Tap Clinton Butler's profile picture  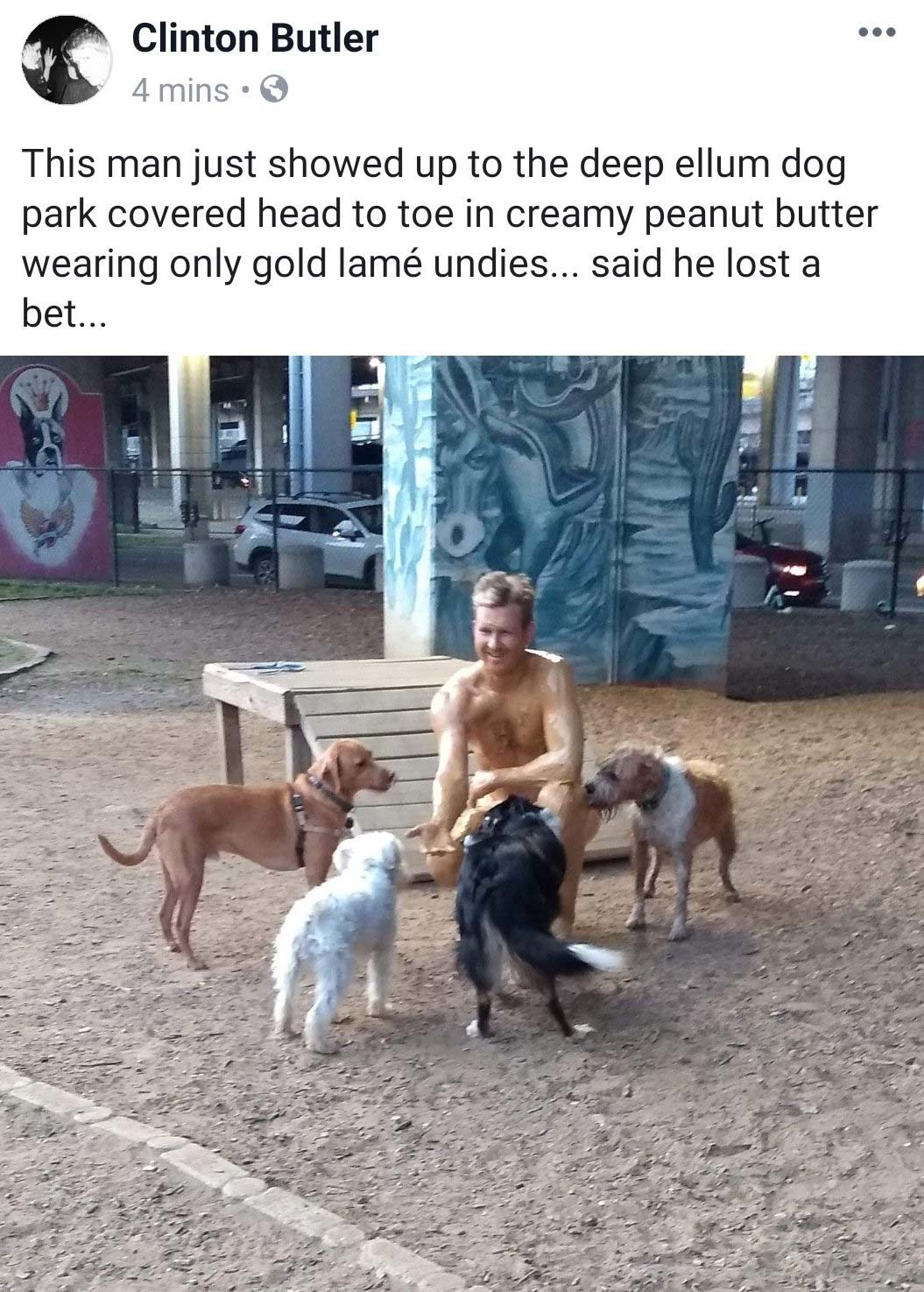[x=65, y=61]
